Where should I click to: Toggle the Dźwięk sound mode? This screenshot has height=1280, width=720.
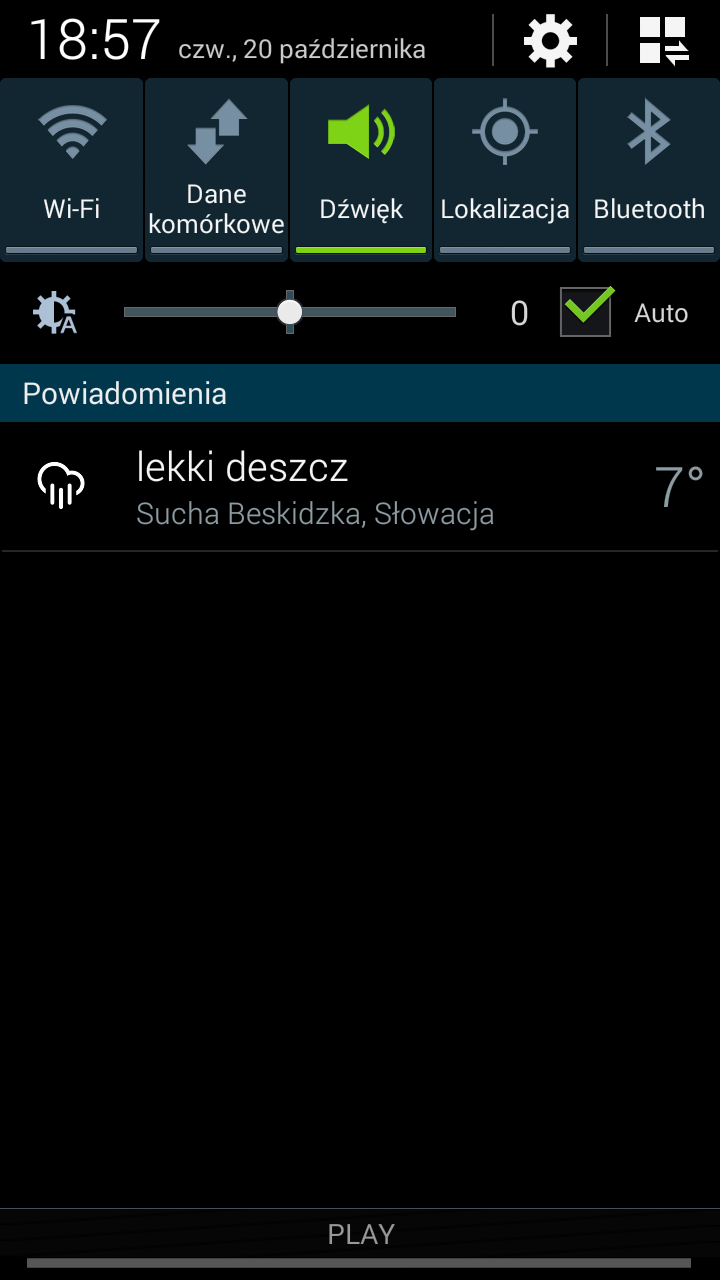[361, 170]
